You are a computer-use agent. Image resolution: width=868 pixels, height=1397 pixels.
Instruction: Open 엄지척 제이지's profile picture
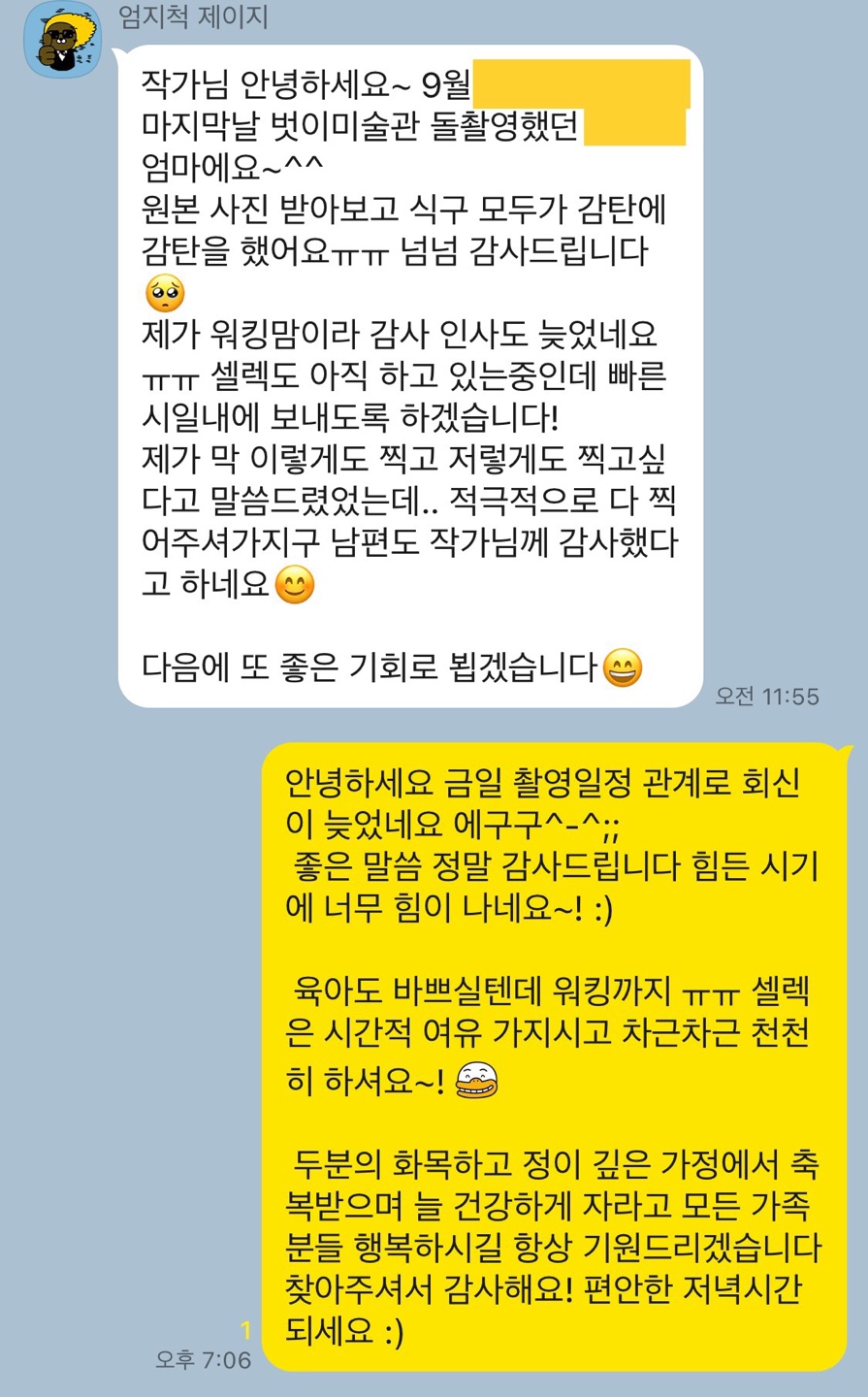point(63,40)
